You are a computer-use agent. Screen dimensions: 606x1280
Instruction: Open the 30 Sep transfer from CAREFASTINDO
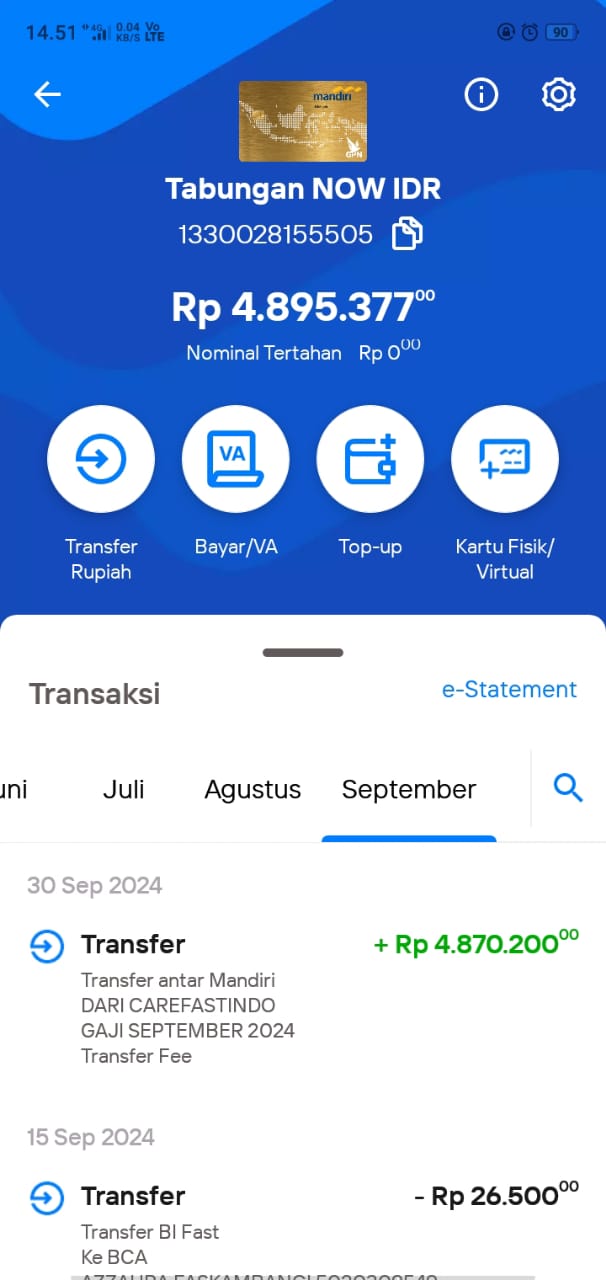[x=303, y=998]
